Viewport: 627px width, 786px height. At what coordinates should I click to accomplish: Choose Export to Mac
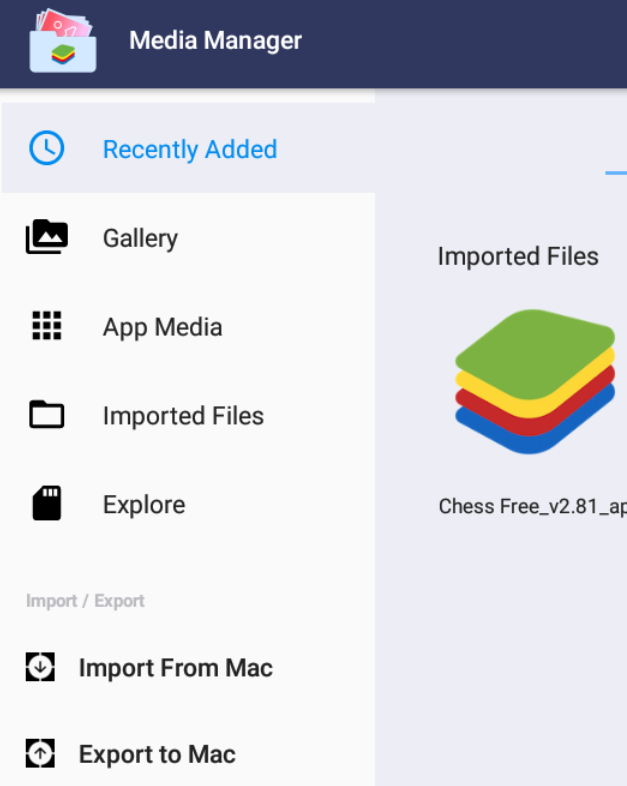pyautogui.click(x=157, y=754)
